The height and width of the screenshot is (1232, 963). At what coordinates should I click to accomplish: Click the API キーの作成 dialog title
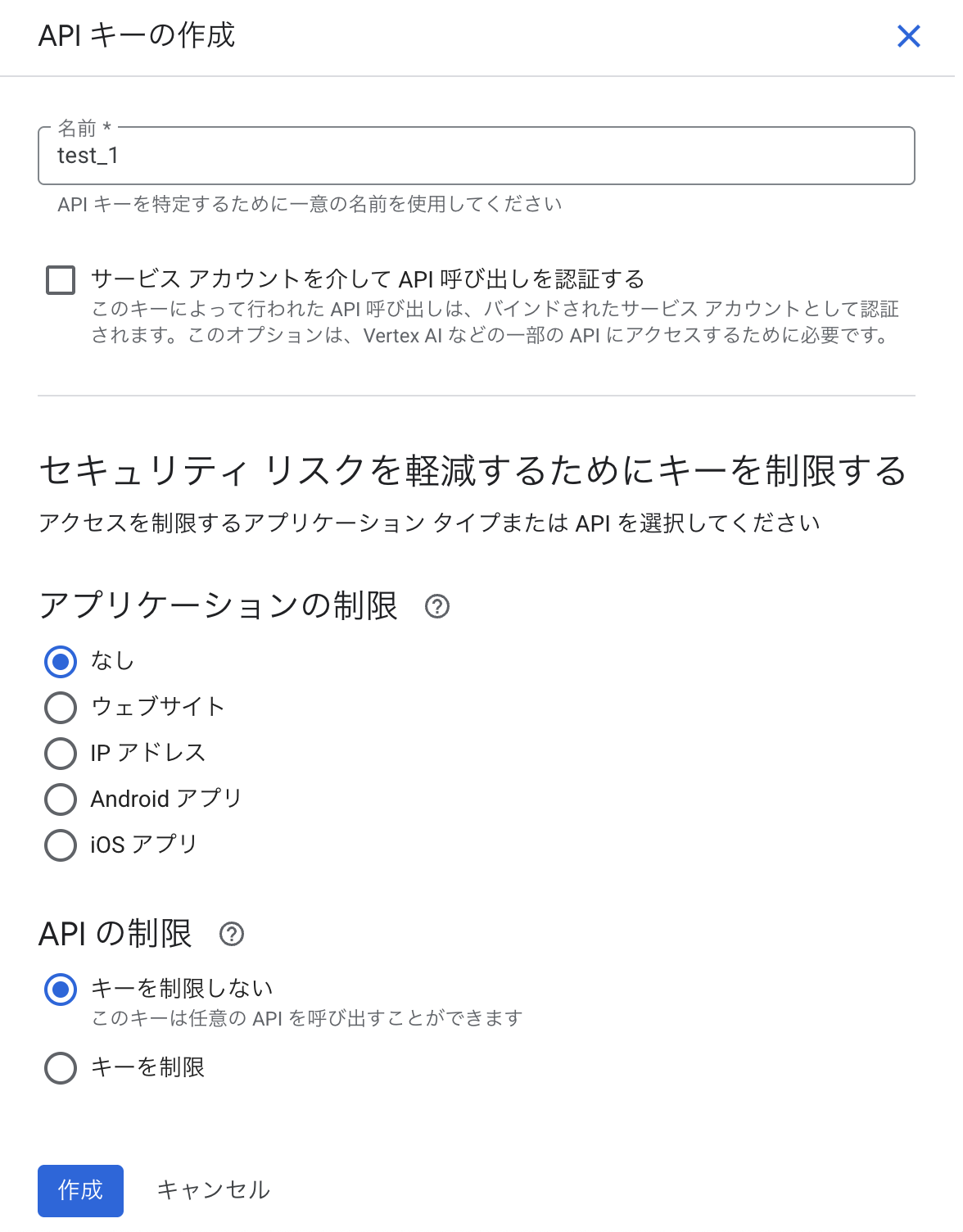pos(135,37)
